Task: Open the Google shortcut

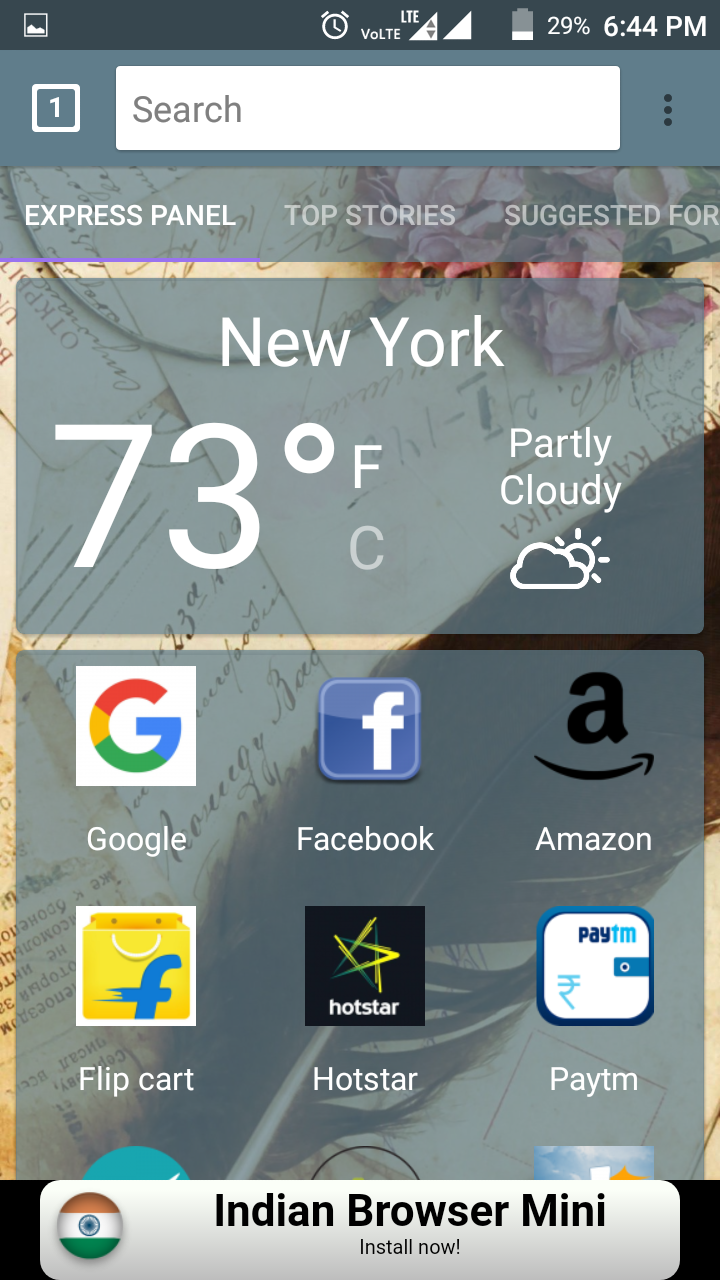Action: pyautogui.click(x=135, y=726)
